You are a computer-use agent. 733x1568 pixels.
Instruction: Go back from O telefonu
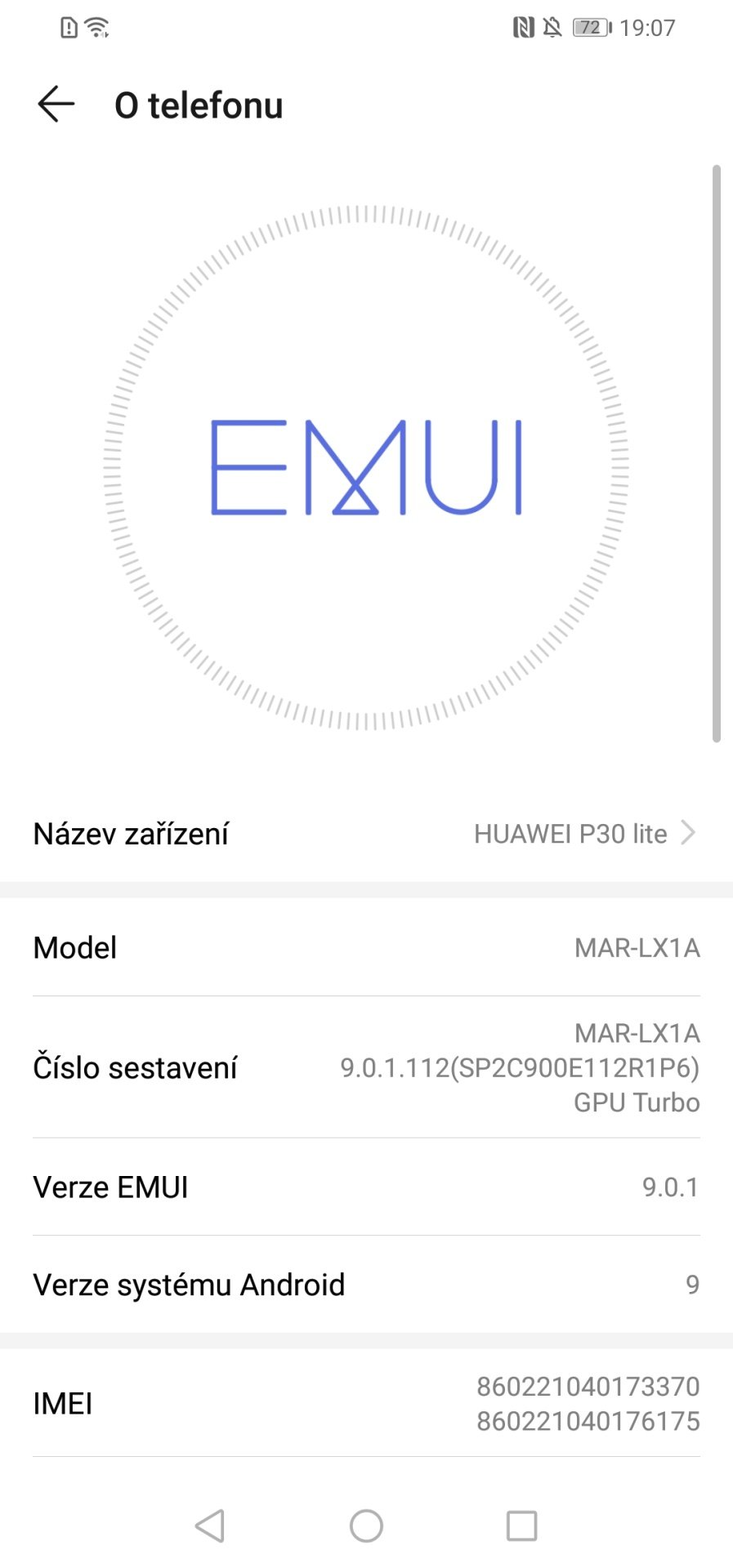coord(56,105)
